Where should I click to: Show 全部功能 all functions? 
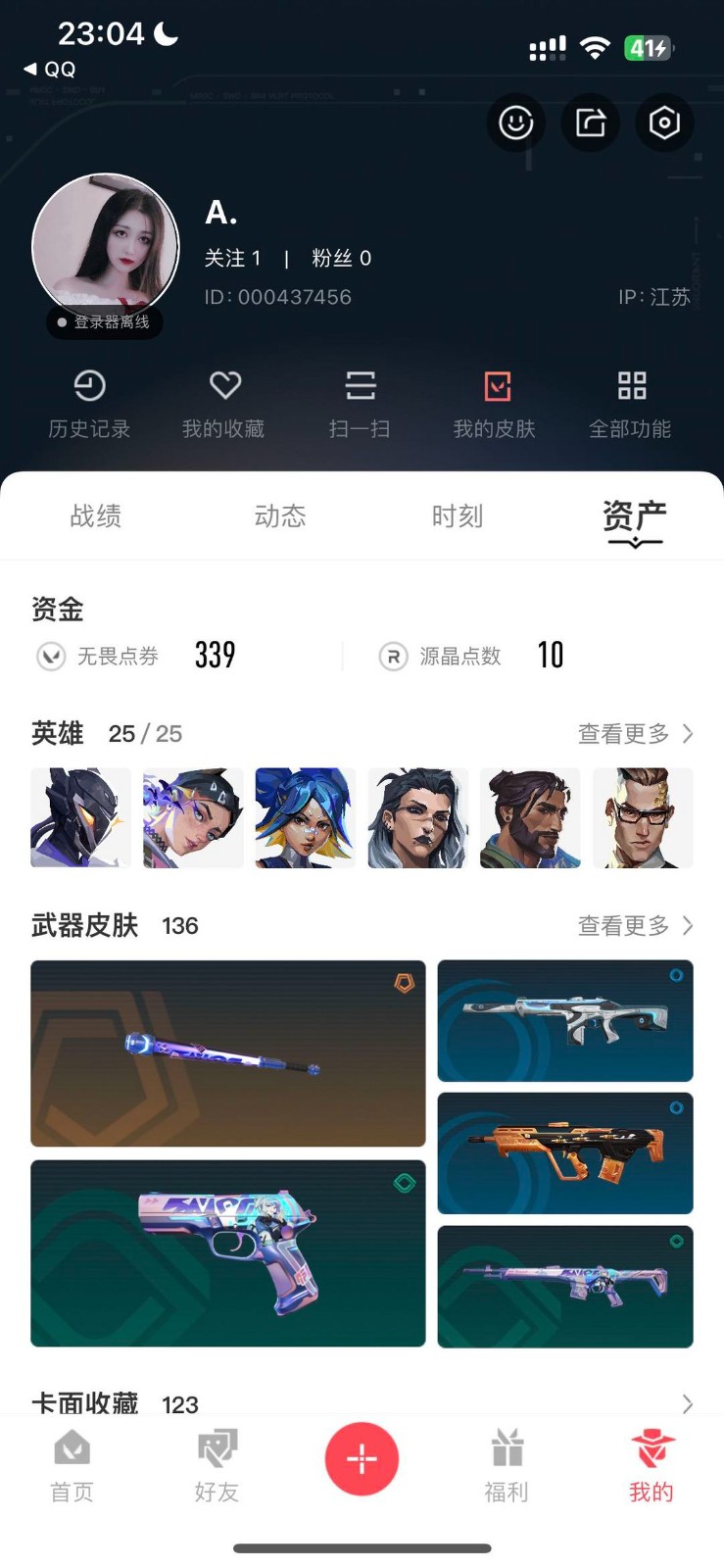(x=630, y=403)
